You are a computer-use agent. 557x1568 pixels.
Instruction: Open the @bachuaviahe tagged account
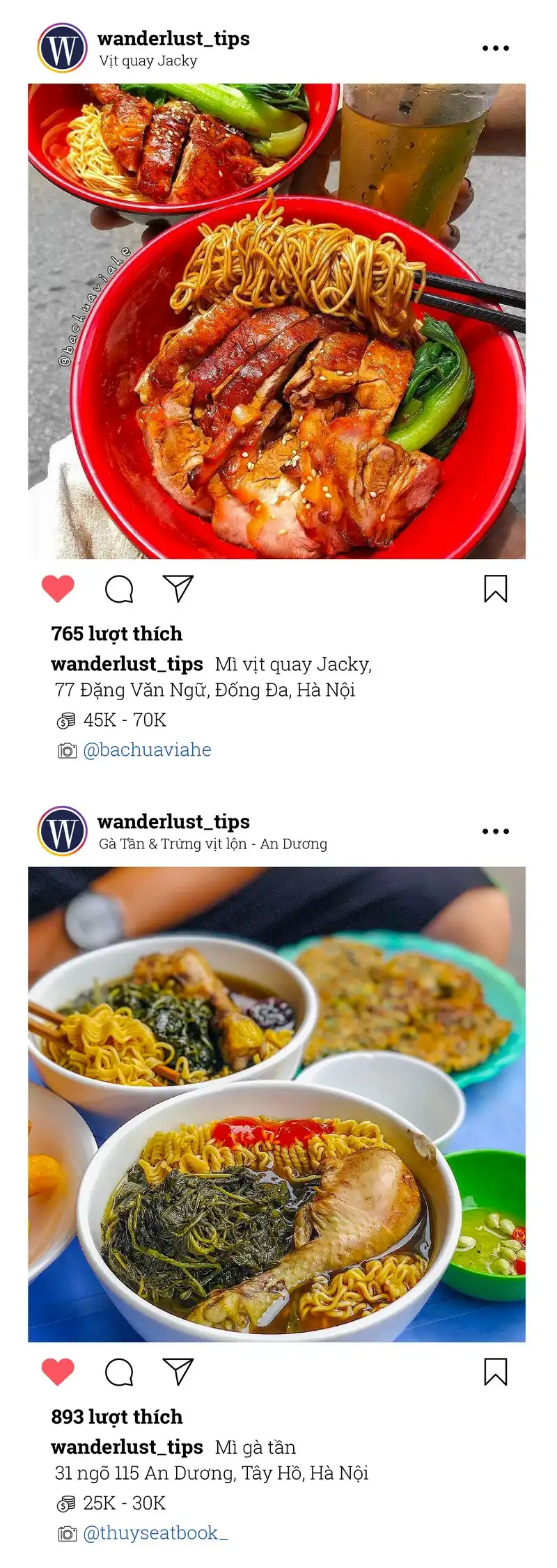tap(147, 750)
